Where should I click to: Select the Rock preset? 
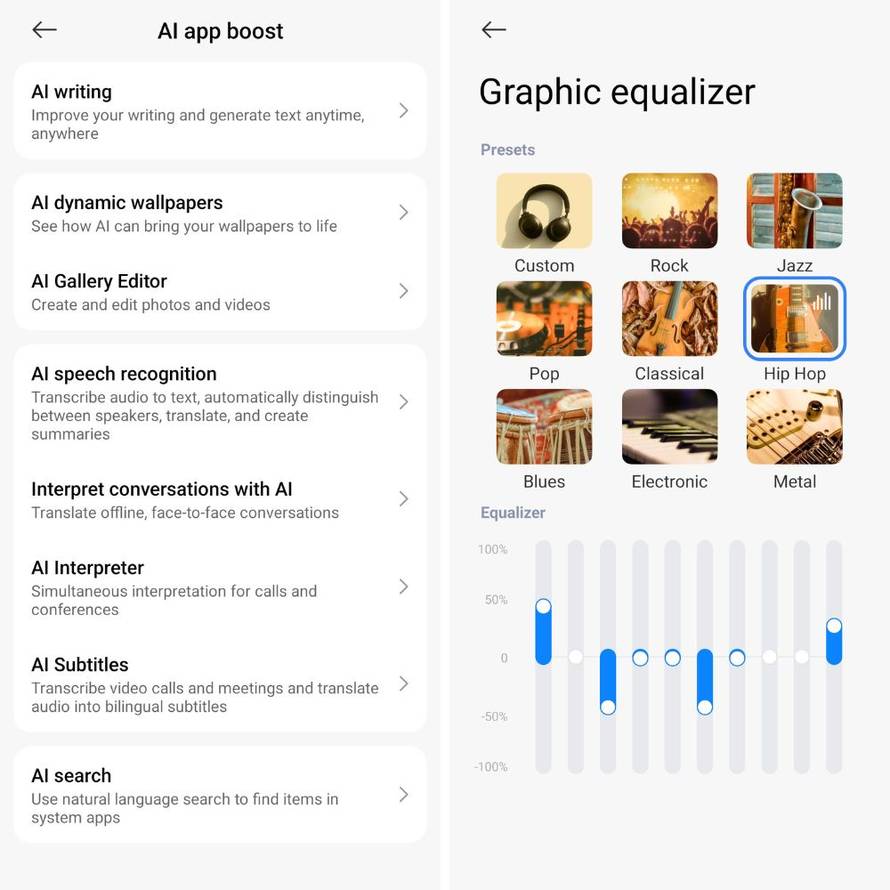tap(669, 211)
